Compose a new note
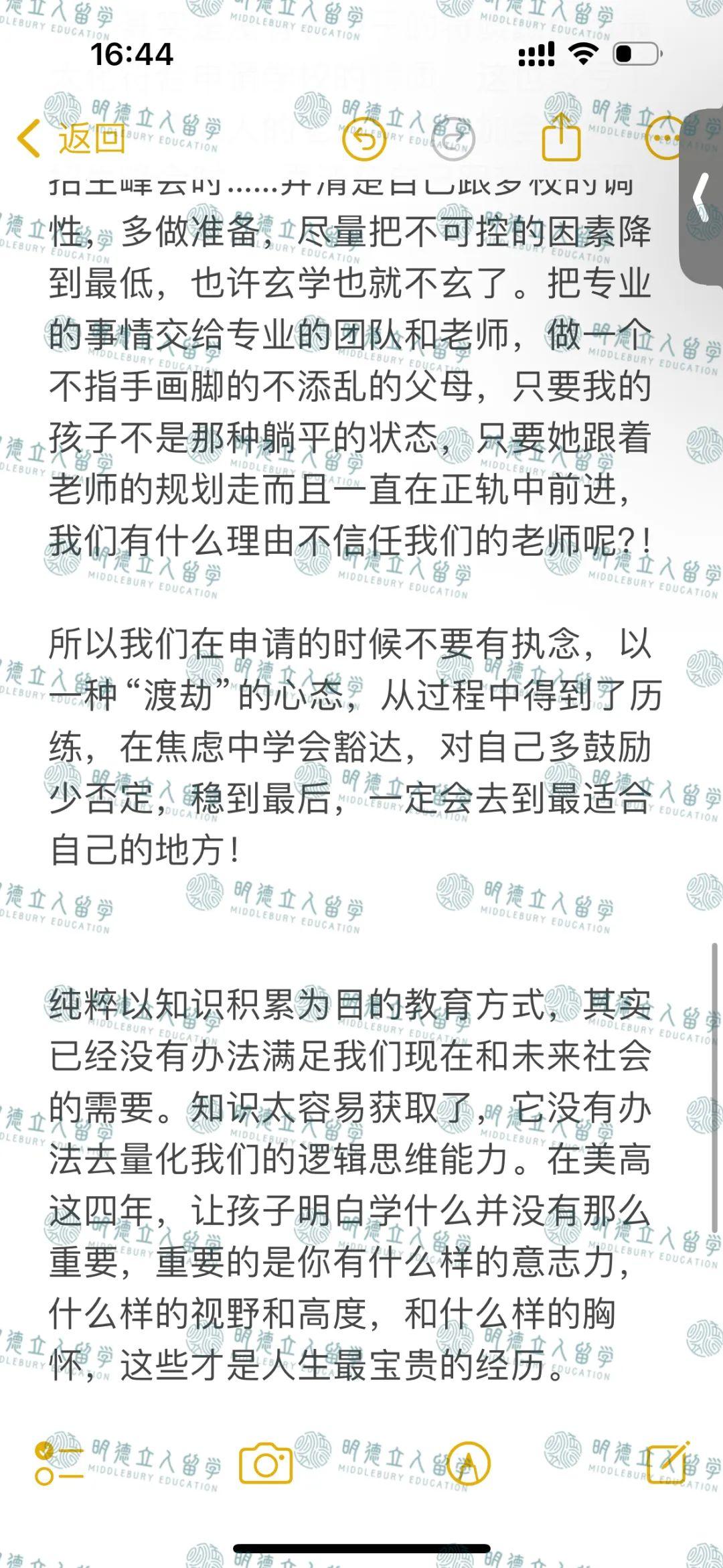The width and height of the screenshot is (723, 1568). [x=668, y=1462]
